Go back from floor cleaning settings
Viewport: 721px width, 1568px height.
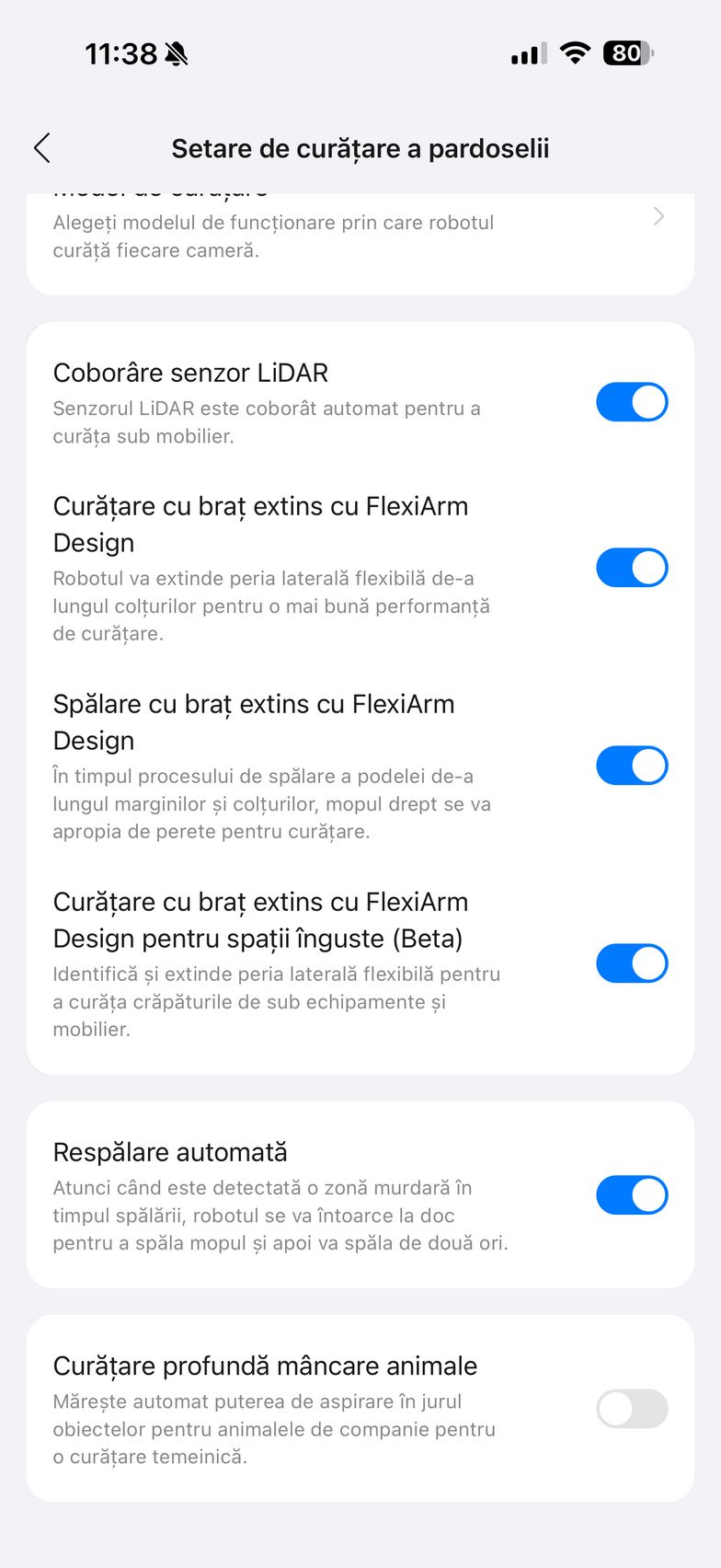pyautogui.click(x=42, y=148)
